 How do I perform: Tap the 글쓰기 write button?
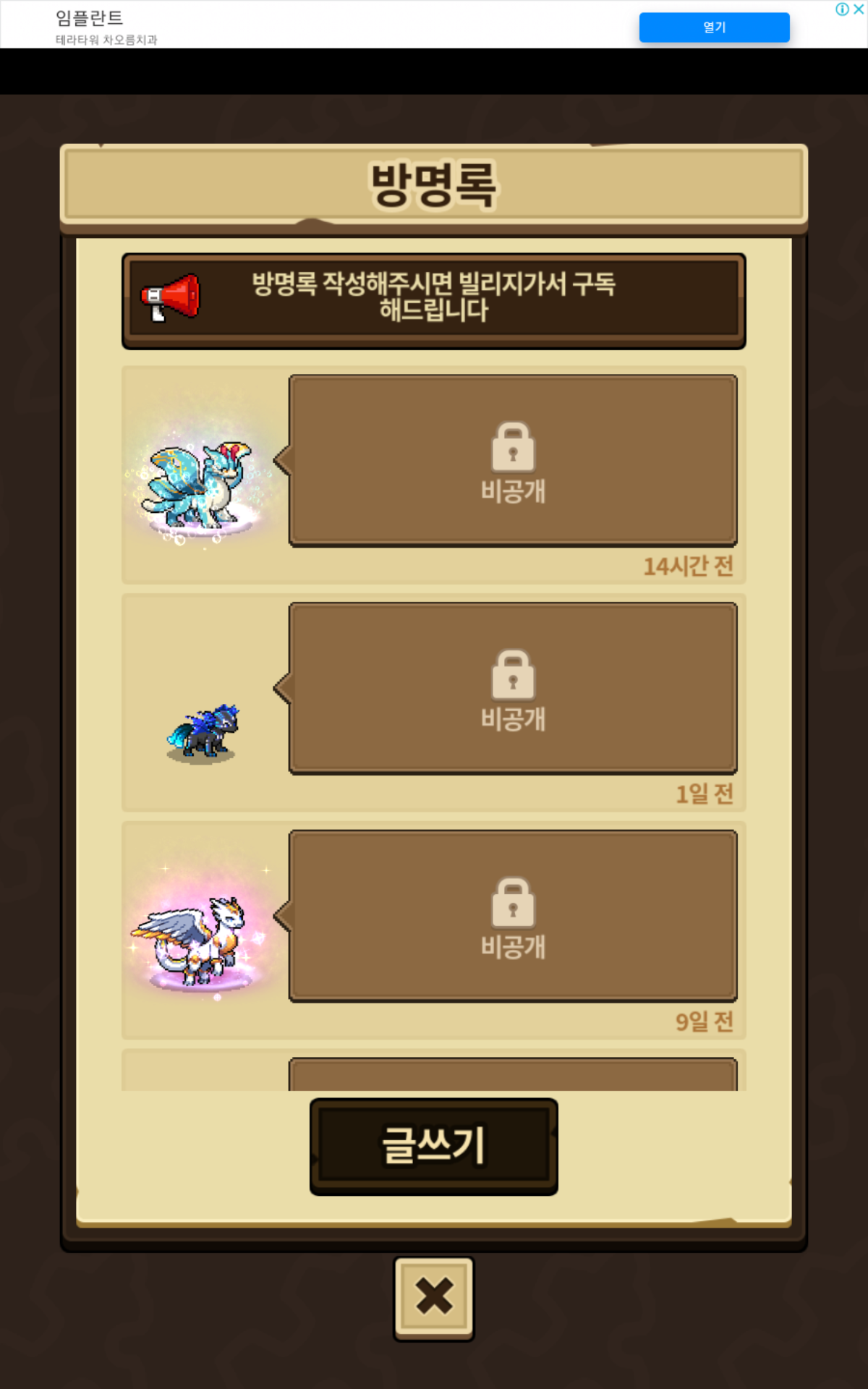click(433, 1146)
